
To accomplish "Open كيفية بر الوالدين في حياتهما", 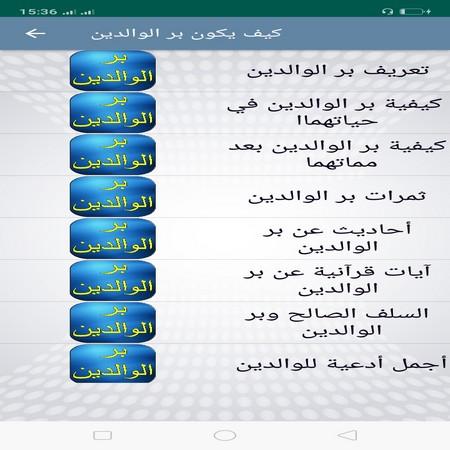I will (225, 113).
